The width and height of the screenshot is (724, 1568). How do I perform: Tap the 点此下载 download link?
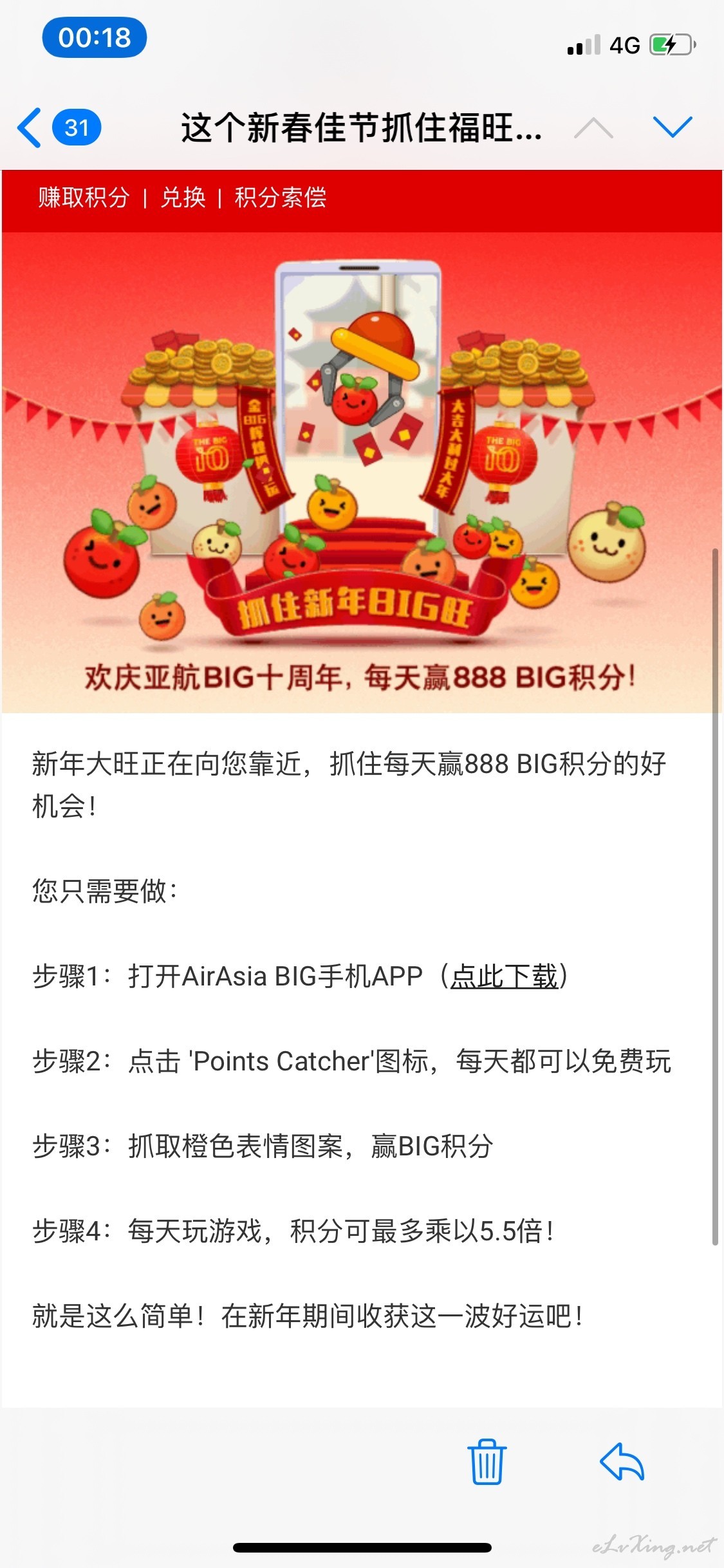pos(504,976)
